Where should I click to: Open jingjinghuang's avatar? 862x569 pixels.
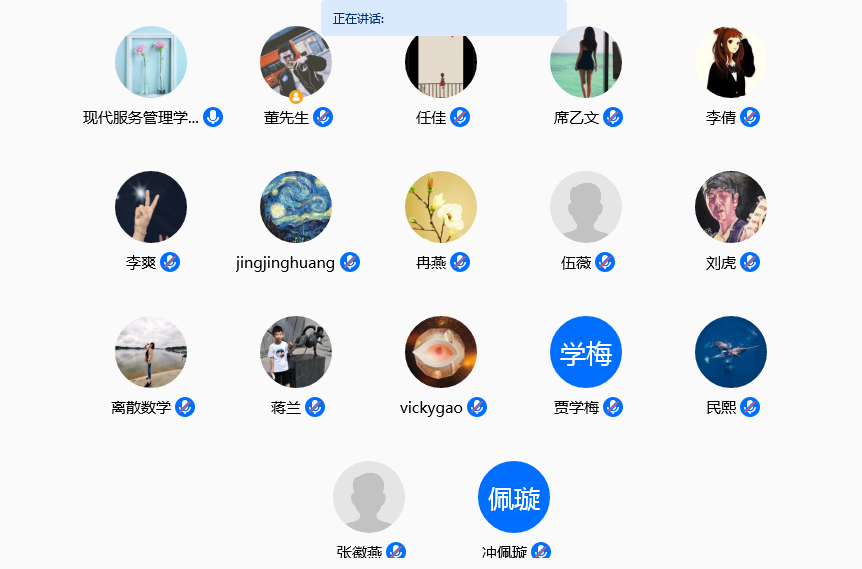pos(295,207)
